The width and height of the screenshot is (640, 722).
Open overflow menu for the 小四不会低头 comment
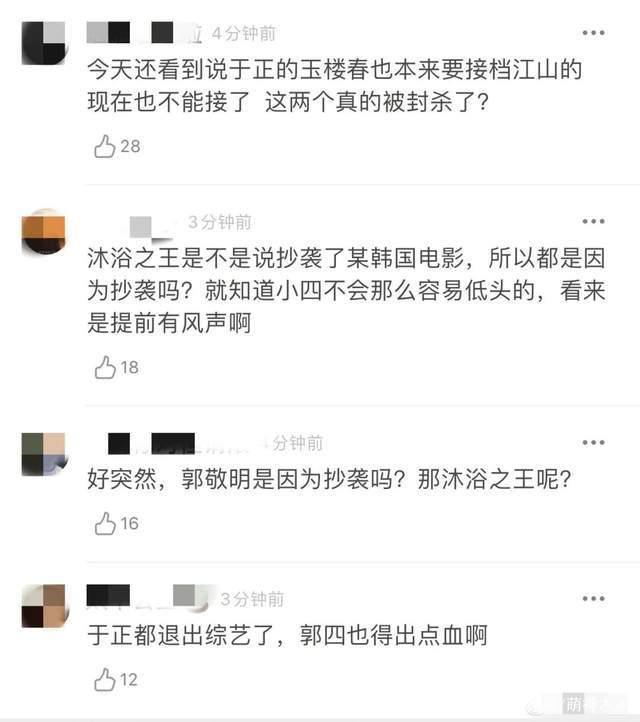pyautogui.click(x=594, y=221)
